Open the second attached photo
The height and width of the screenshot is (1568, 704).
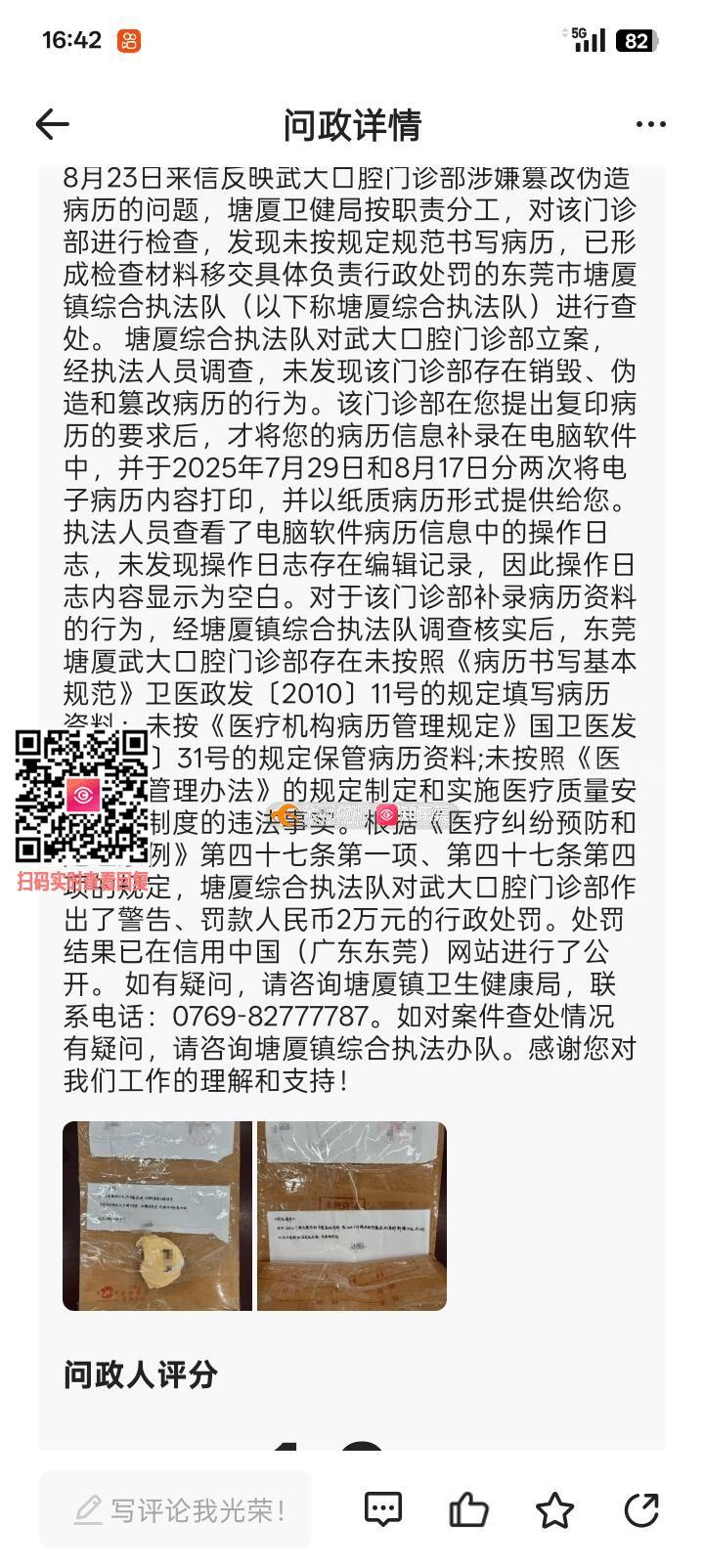click(351, 1215)
